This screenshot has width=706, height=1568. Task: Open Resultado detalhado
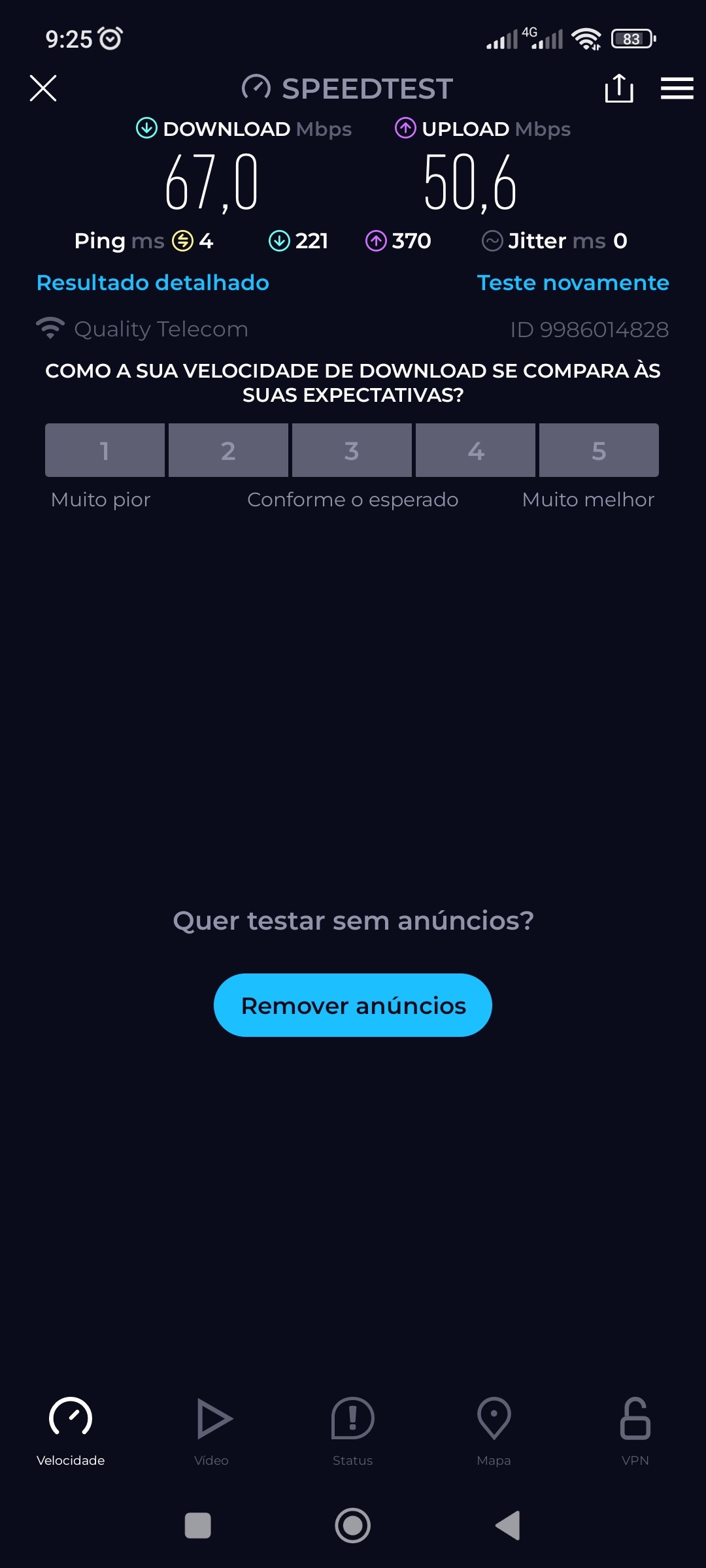[153, 283]
